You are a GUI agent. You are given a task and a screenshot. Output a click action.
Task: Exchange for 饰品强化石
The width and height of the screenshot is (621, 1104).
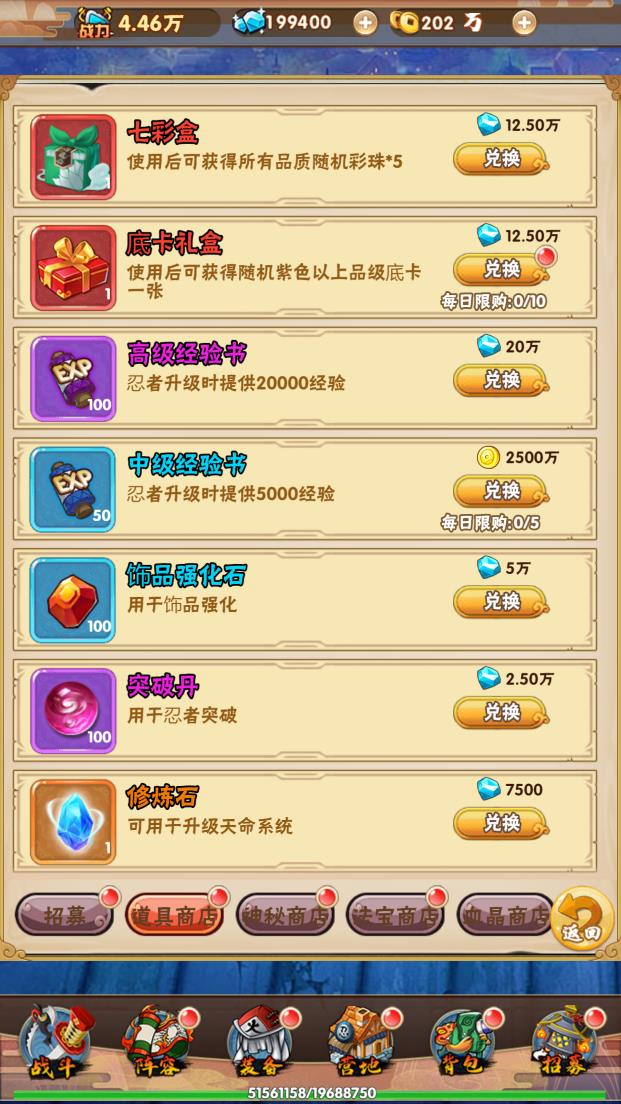tap(501, 601)
